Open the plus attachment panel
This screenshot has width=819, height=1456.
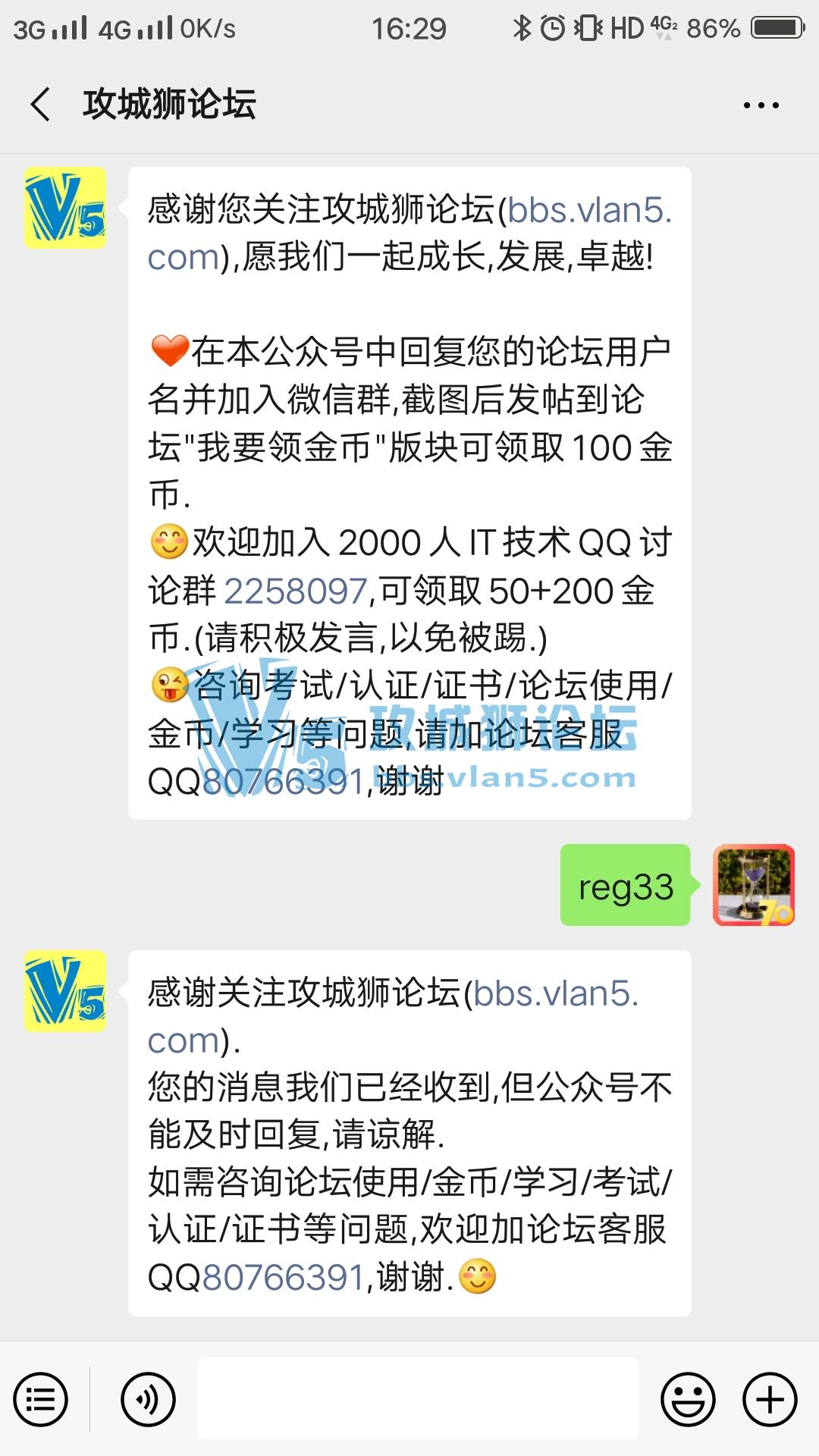click(770, 1399)
